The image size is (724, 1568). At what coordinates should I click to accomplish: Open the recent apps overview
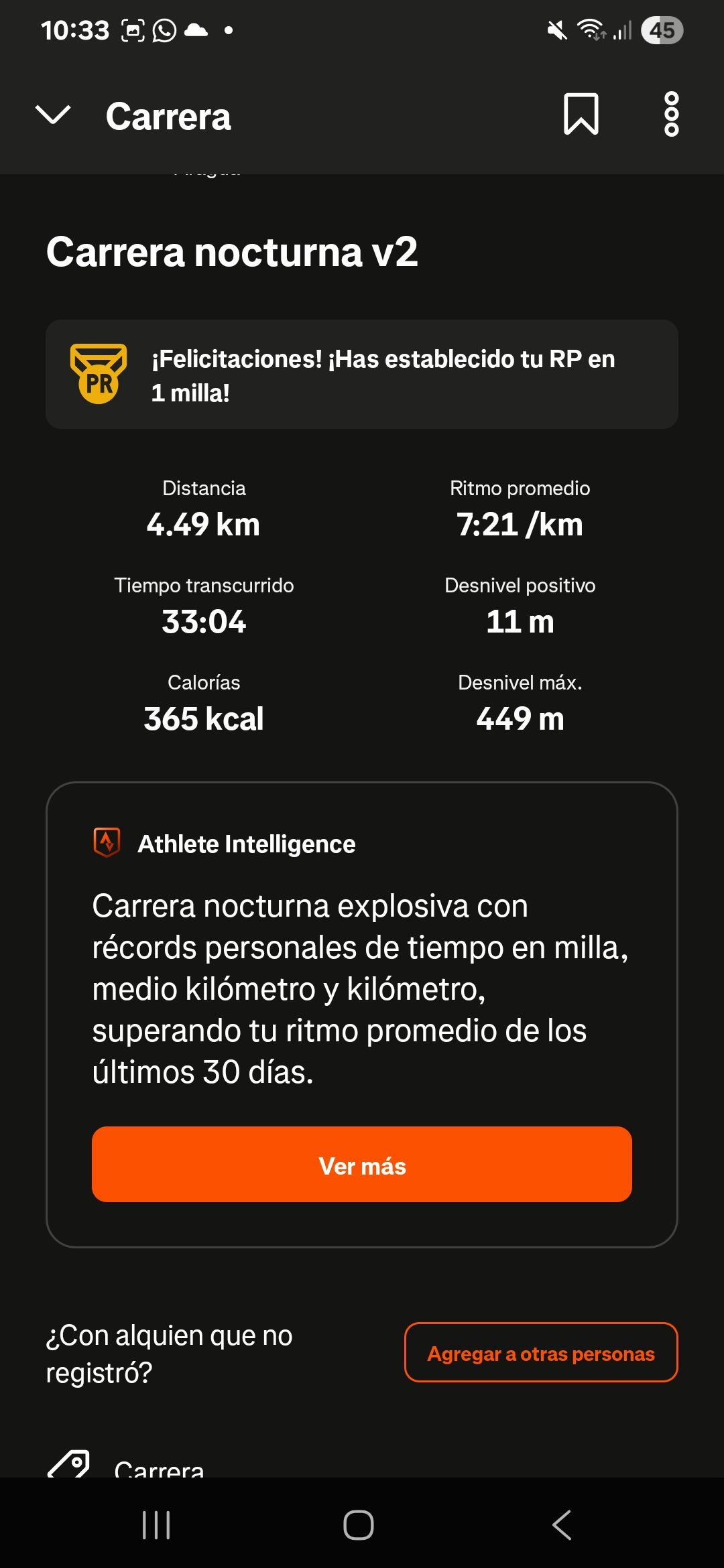[x=156, y=1525]
